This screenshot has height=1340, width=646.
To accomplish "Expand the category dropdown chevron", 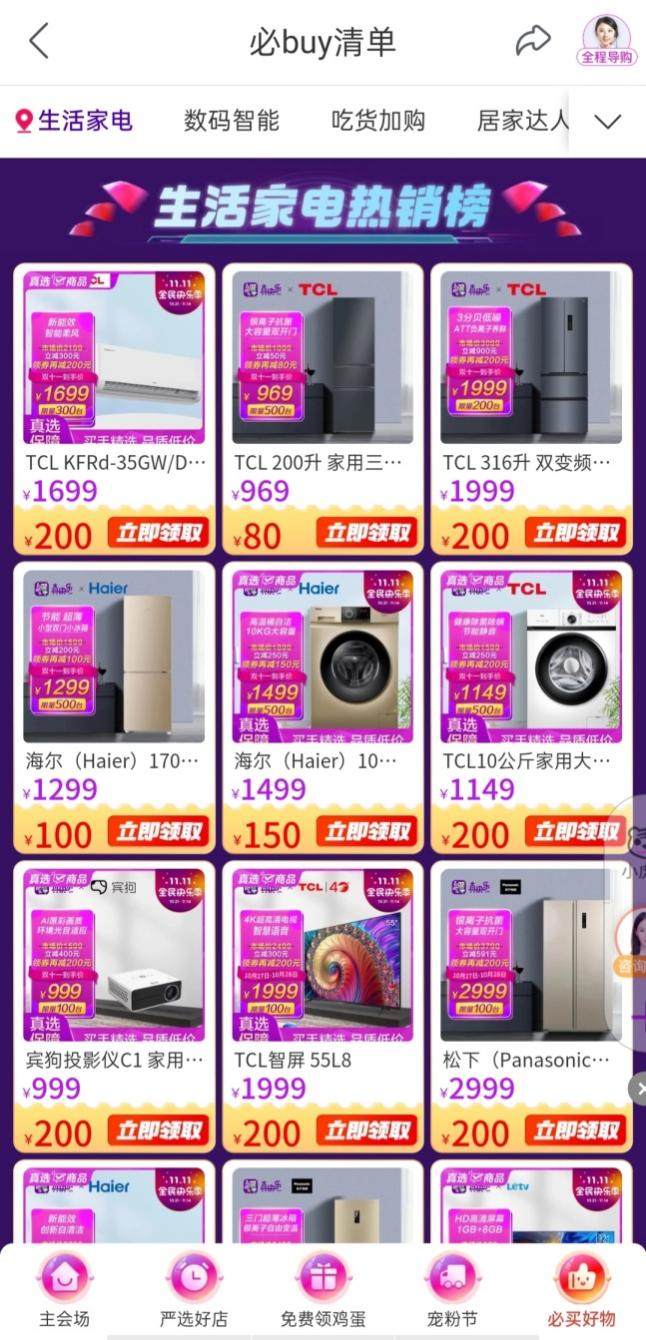I will [x=608, y=122].
